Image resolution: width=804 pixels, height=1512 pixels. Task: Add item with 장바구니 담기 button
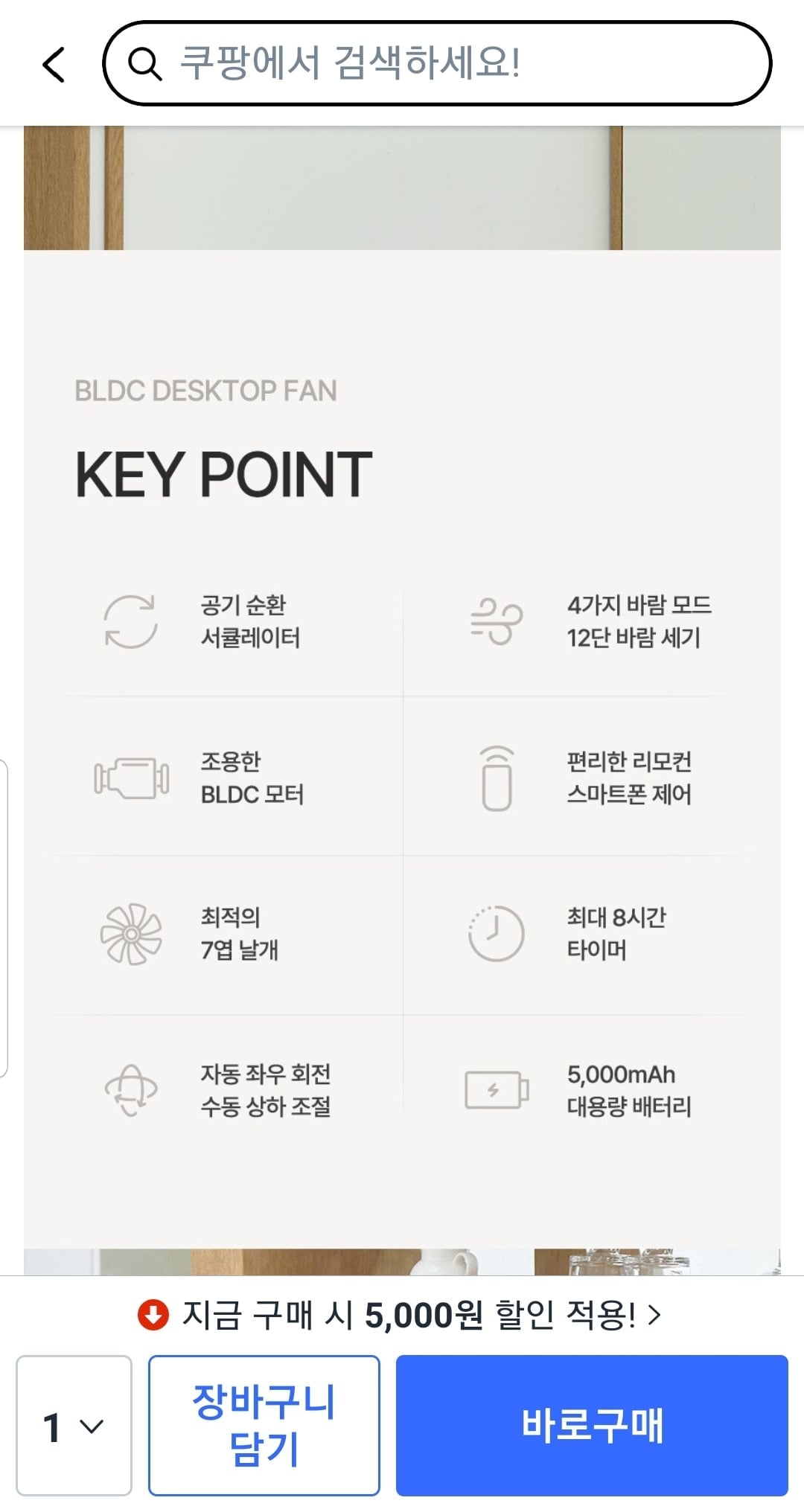(x=264, y=1426)
